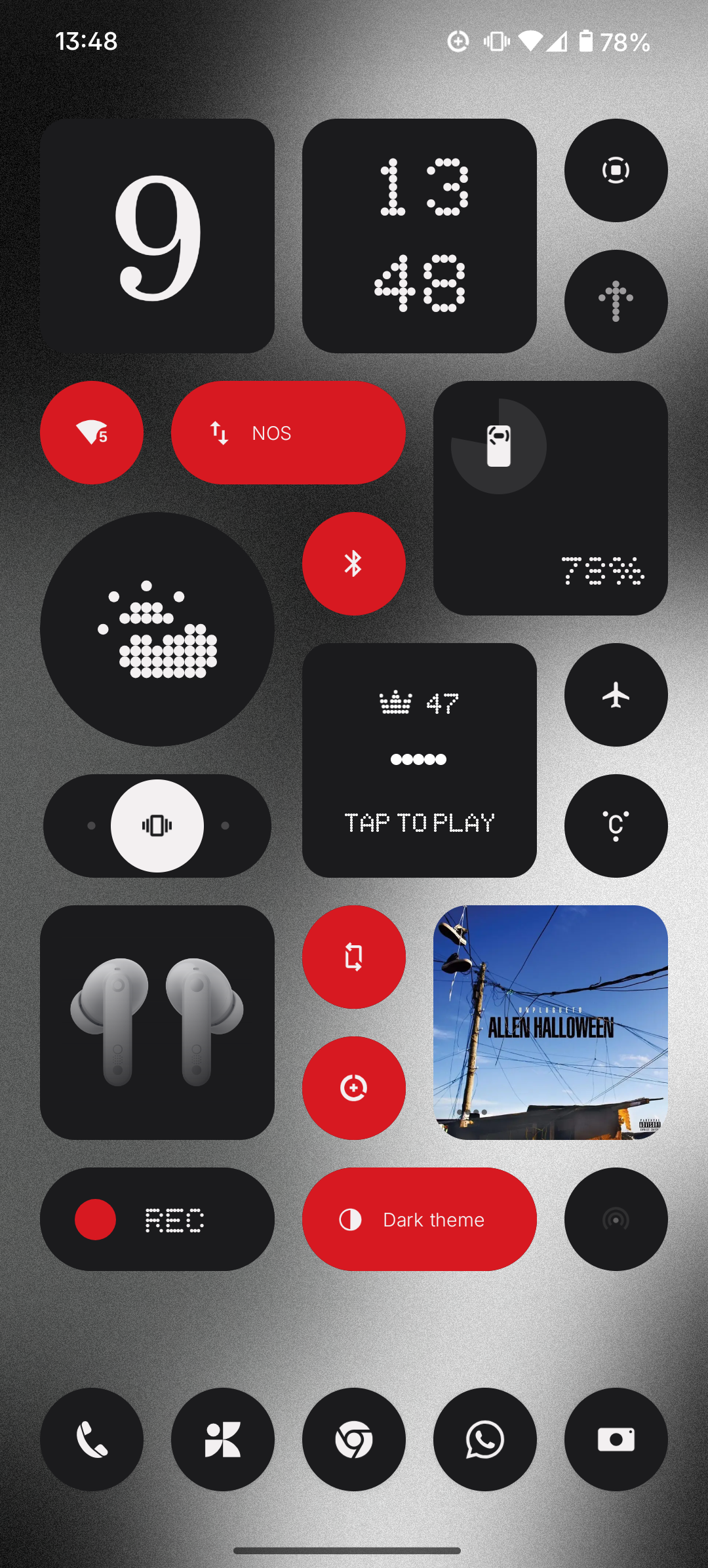Start recording with the REC widget

[x=157, y=1219]
